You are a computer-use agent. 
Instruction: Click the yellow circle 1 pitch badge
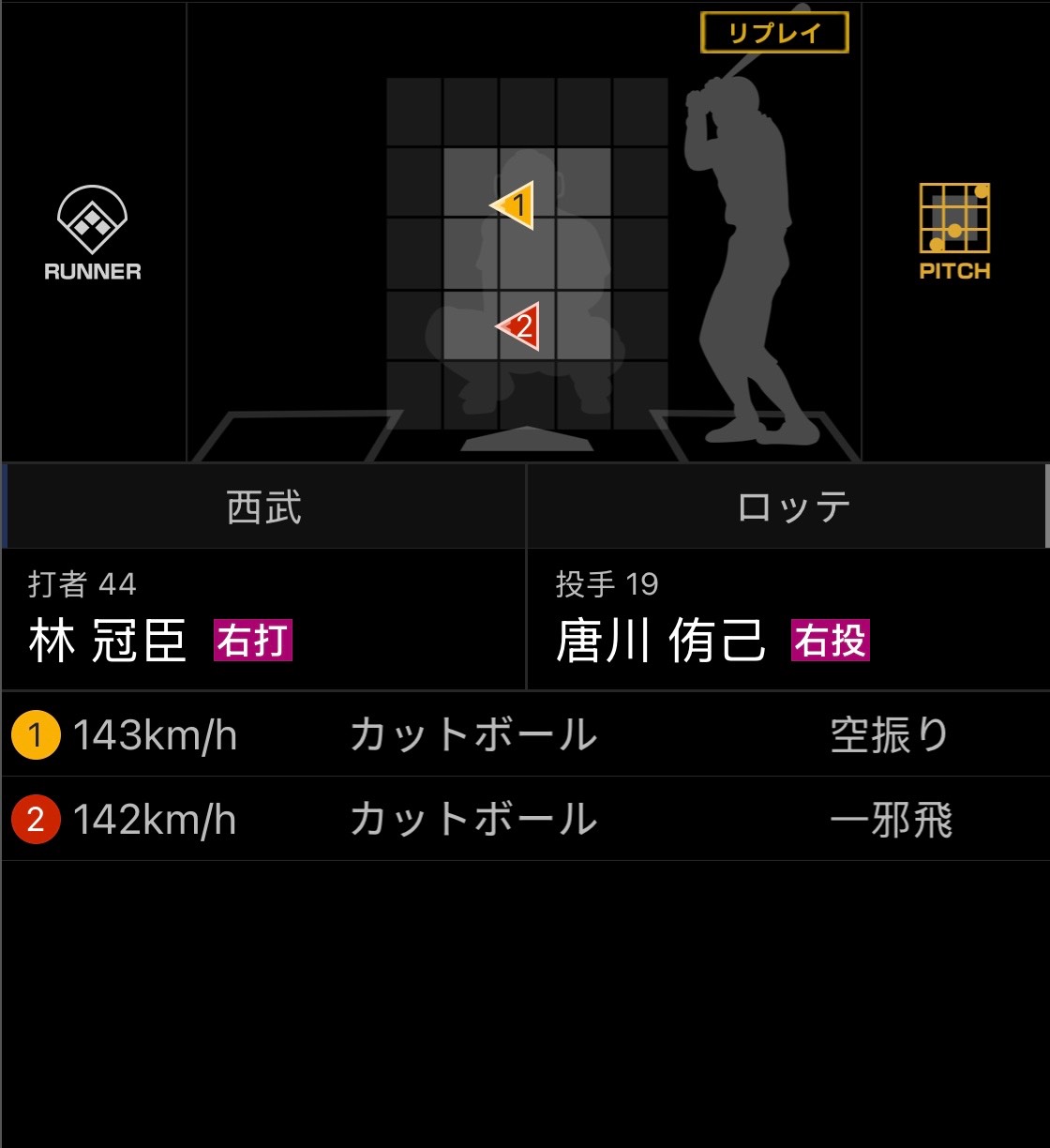[36, 735]
